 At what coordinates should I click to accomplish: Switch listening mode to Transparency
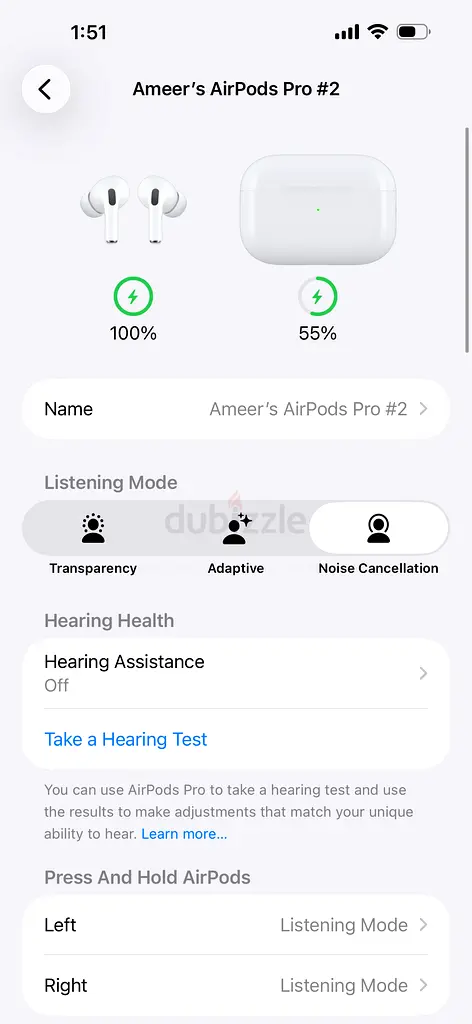click(93, 529)
